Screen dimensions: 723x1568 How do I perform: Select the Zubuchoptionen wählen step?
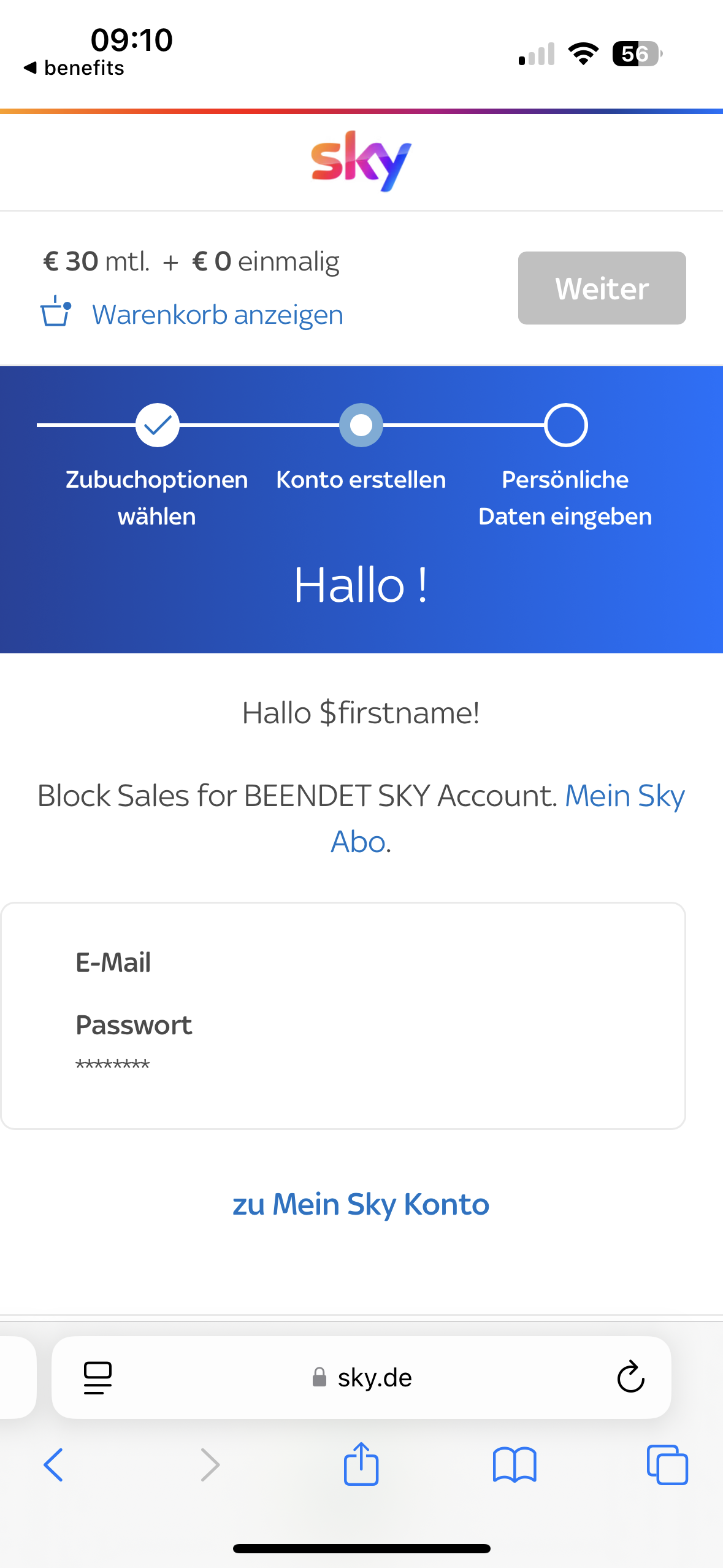[x=157, y=466]
